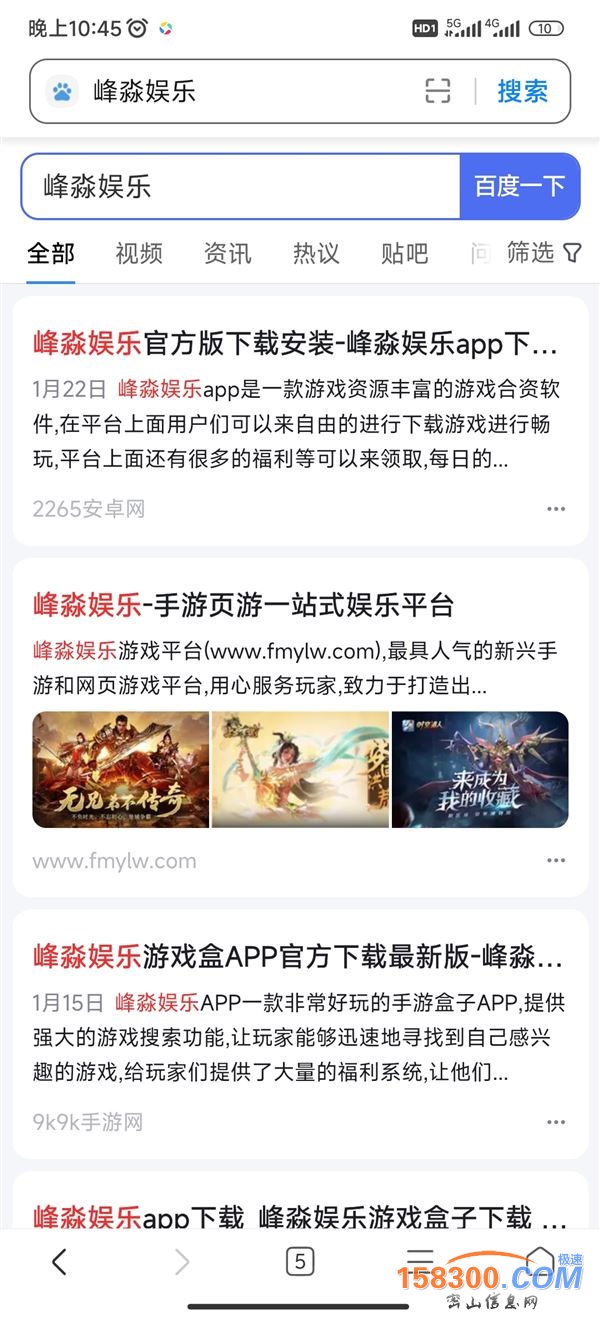600x1320 pixels.
Task: Switch to the 贴吧 tab
Action: click(404, 253)
